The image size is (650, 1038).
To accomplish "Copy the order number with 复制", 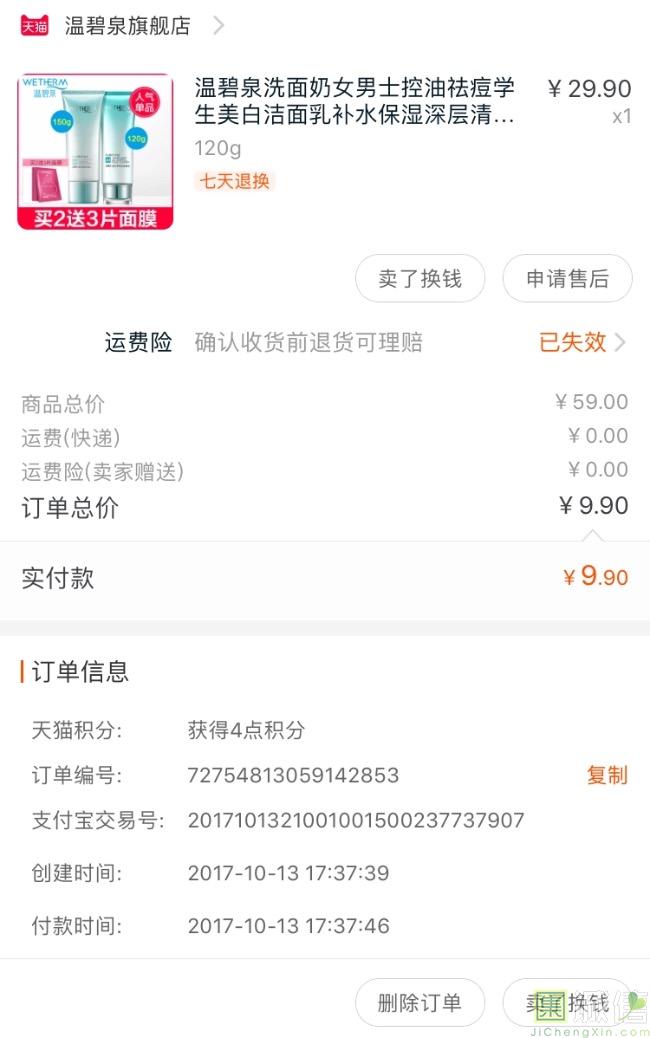I will 606,775.
